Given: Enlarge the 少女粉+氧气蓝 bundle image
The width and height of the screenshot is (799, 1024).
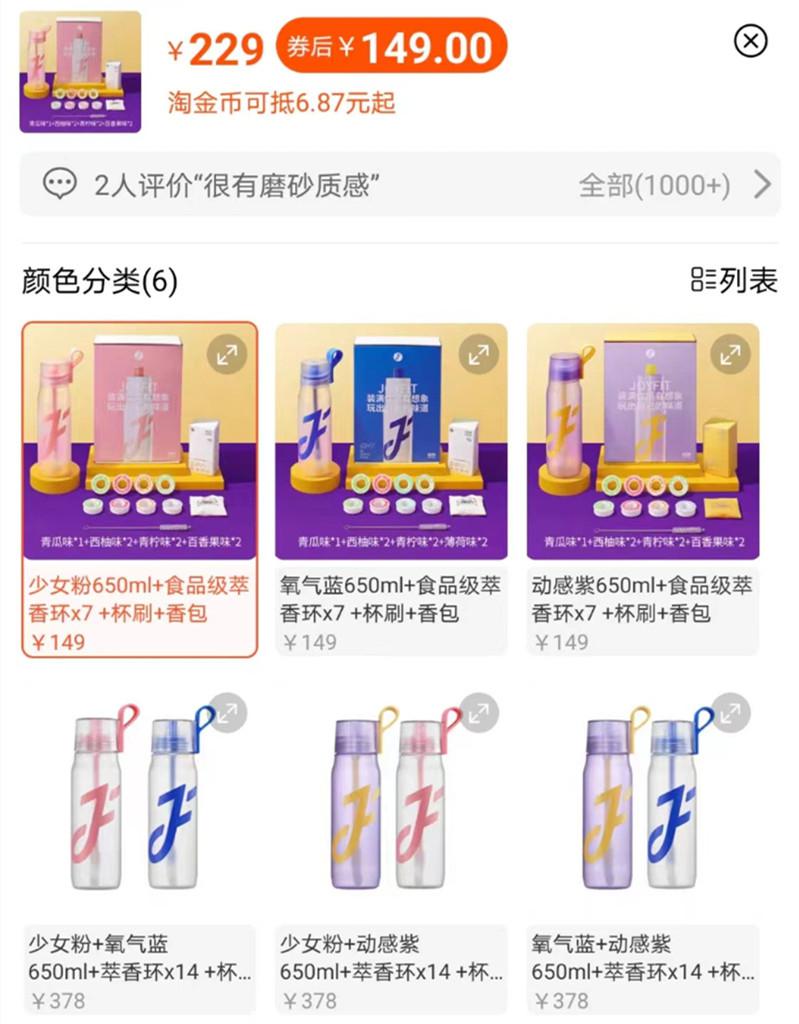Looking at the screenshot, I should [x=227, y=712].
